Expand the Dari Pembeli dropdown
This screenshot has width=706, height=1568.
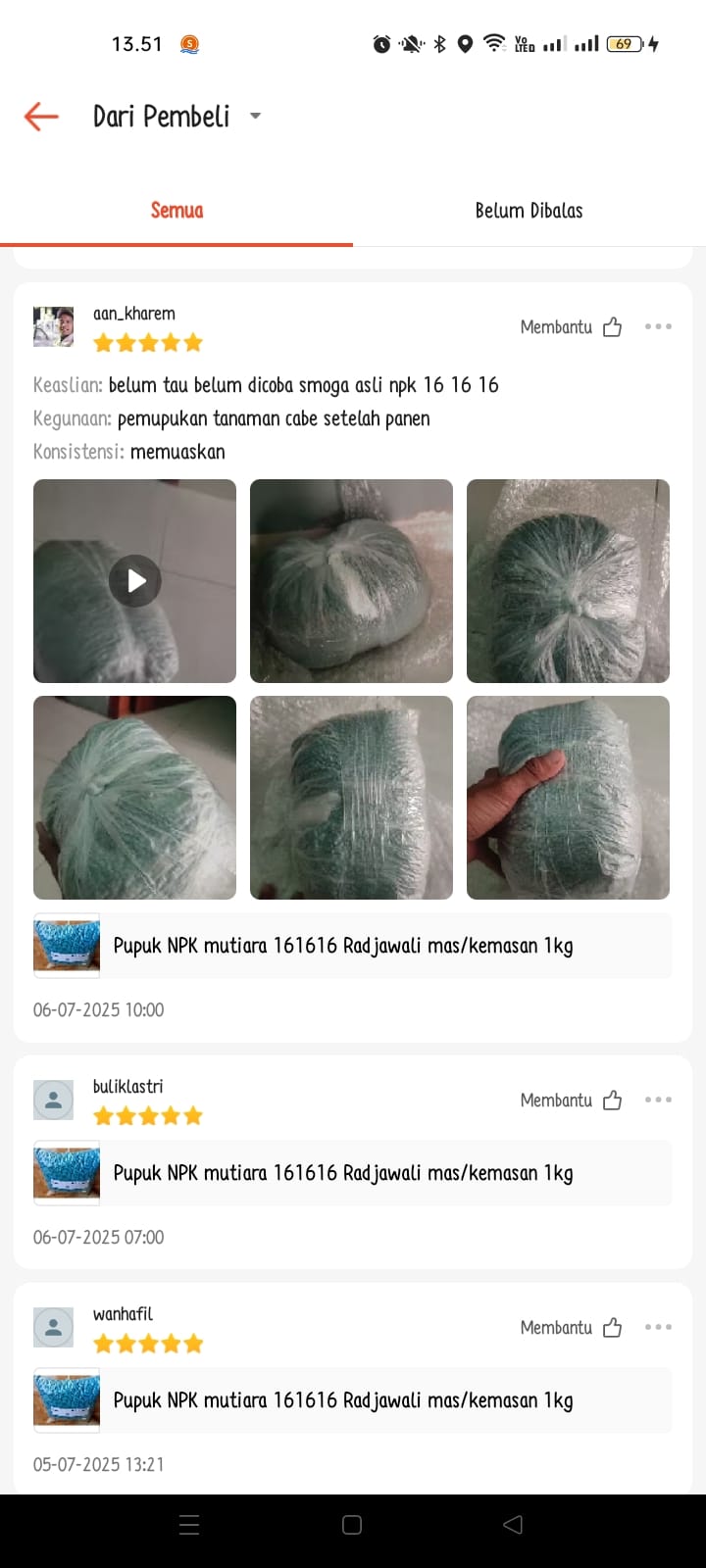pos(255,116)
